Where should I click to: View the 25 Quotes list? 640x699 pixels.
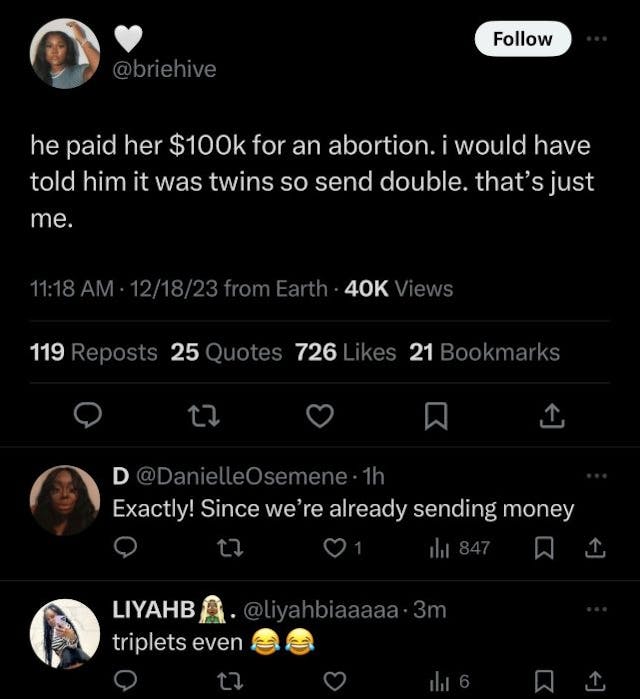pos(227,352)
